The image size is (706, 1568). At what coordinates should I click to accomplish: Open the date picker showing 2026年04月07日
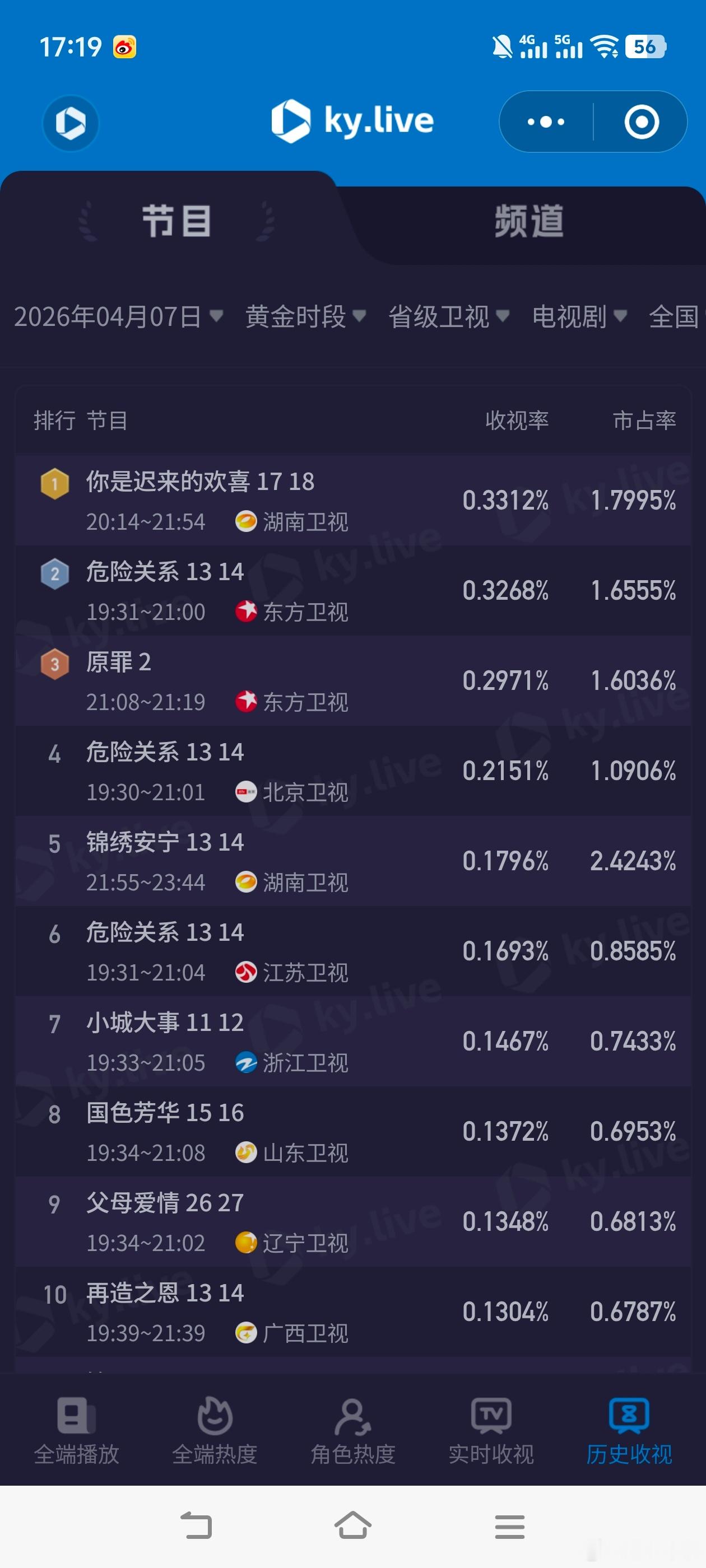119,316
